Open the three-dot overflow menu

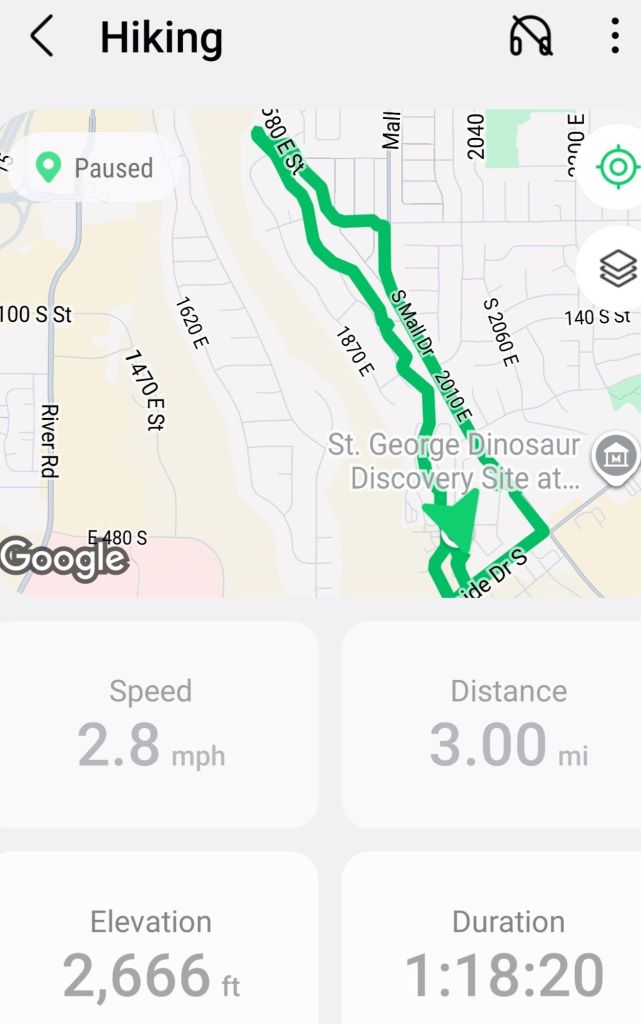[614, 38]
